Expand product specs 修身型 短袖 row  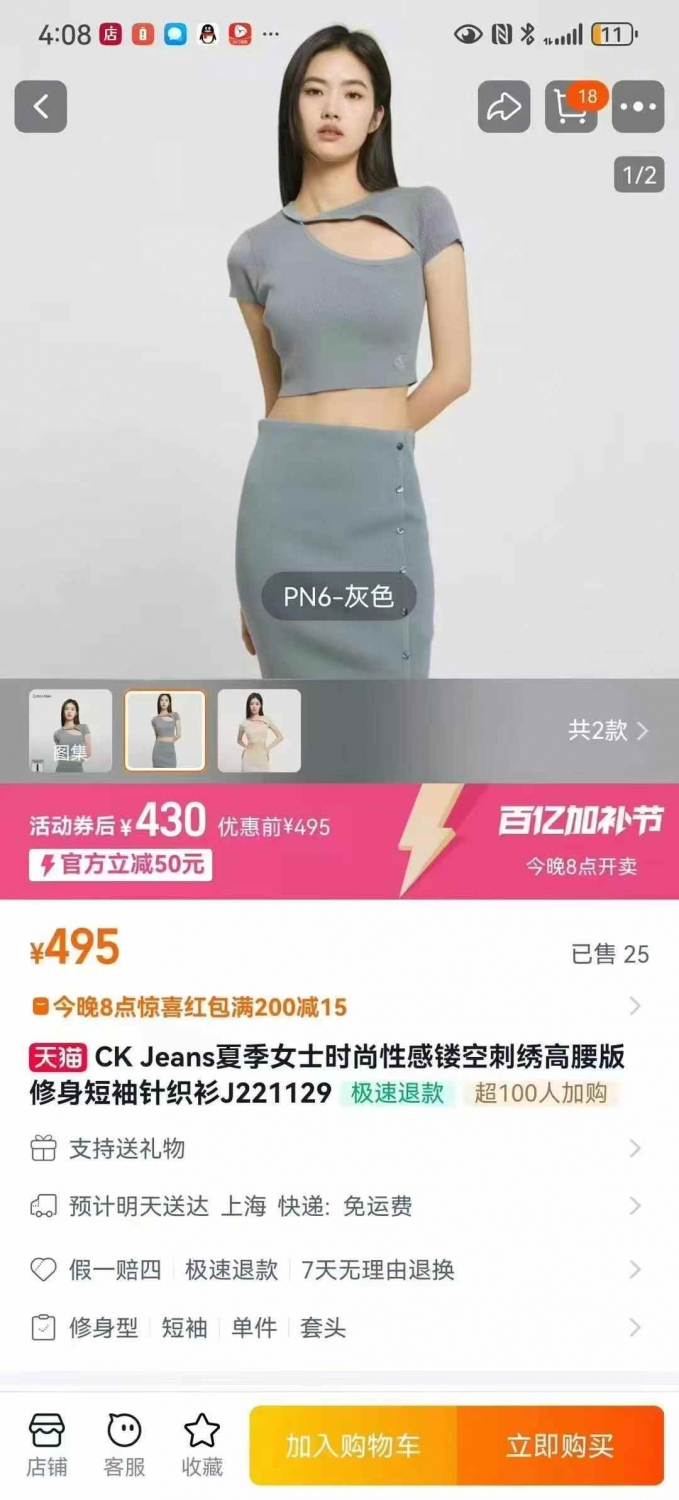coord(339,1328)
